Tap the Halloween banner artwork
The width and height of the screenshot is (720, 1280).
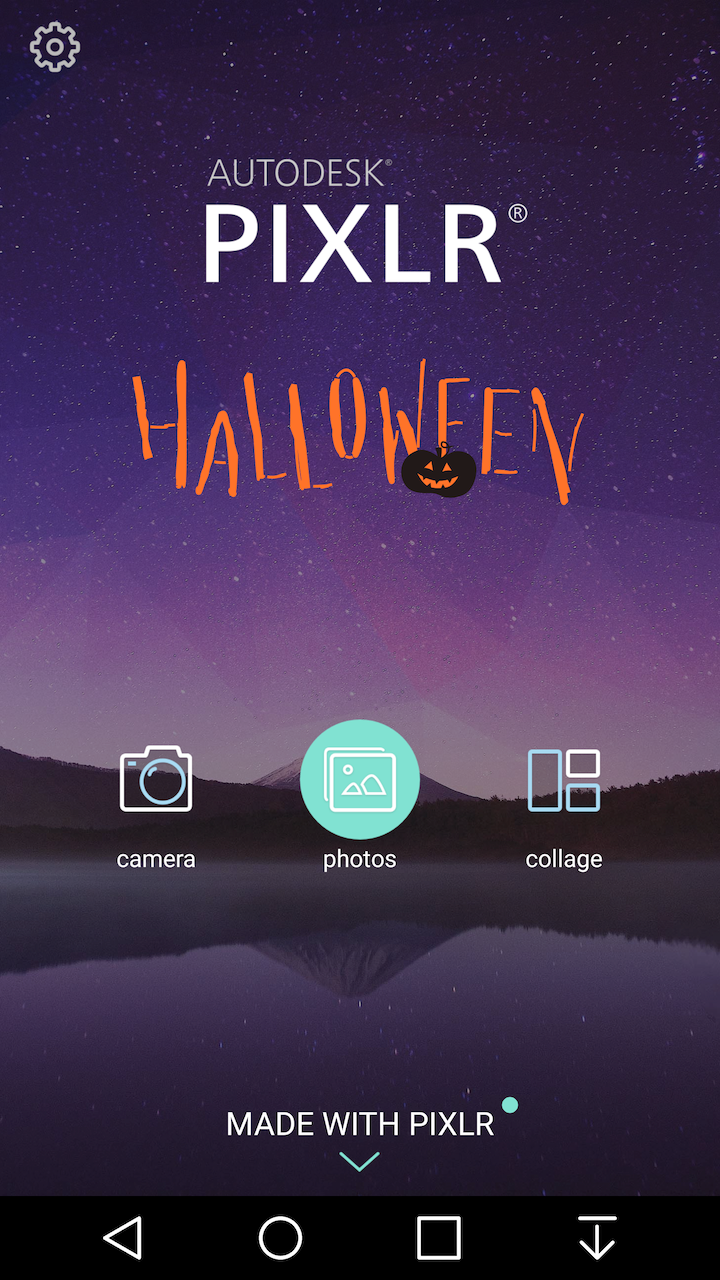[x=360, y=430]
